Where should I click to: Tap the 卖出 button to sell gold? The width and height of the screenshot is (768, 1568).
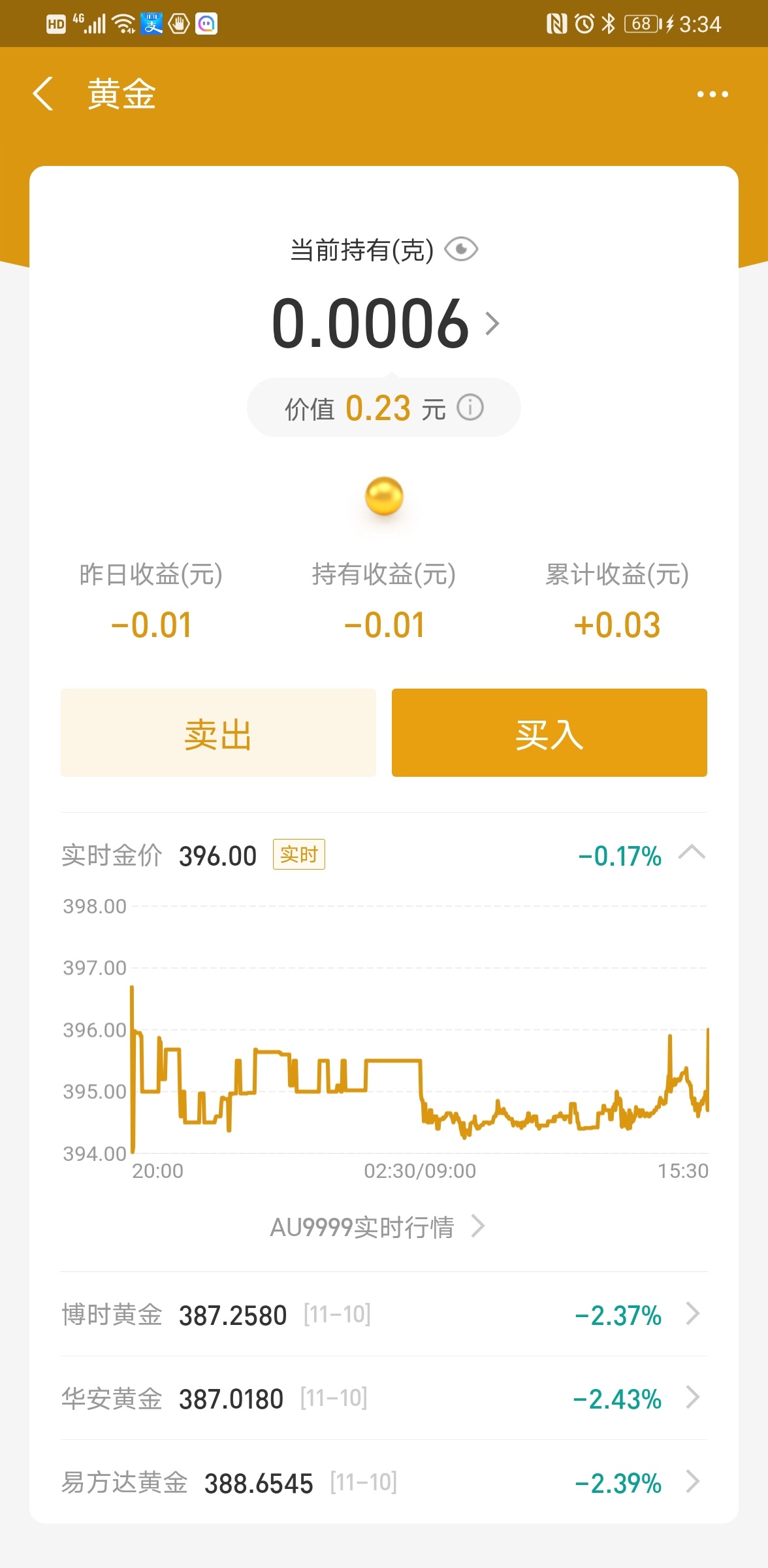point(218,732)
